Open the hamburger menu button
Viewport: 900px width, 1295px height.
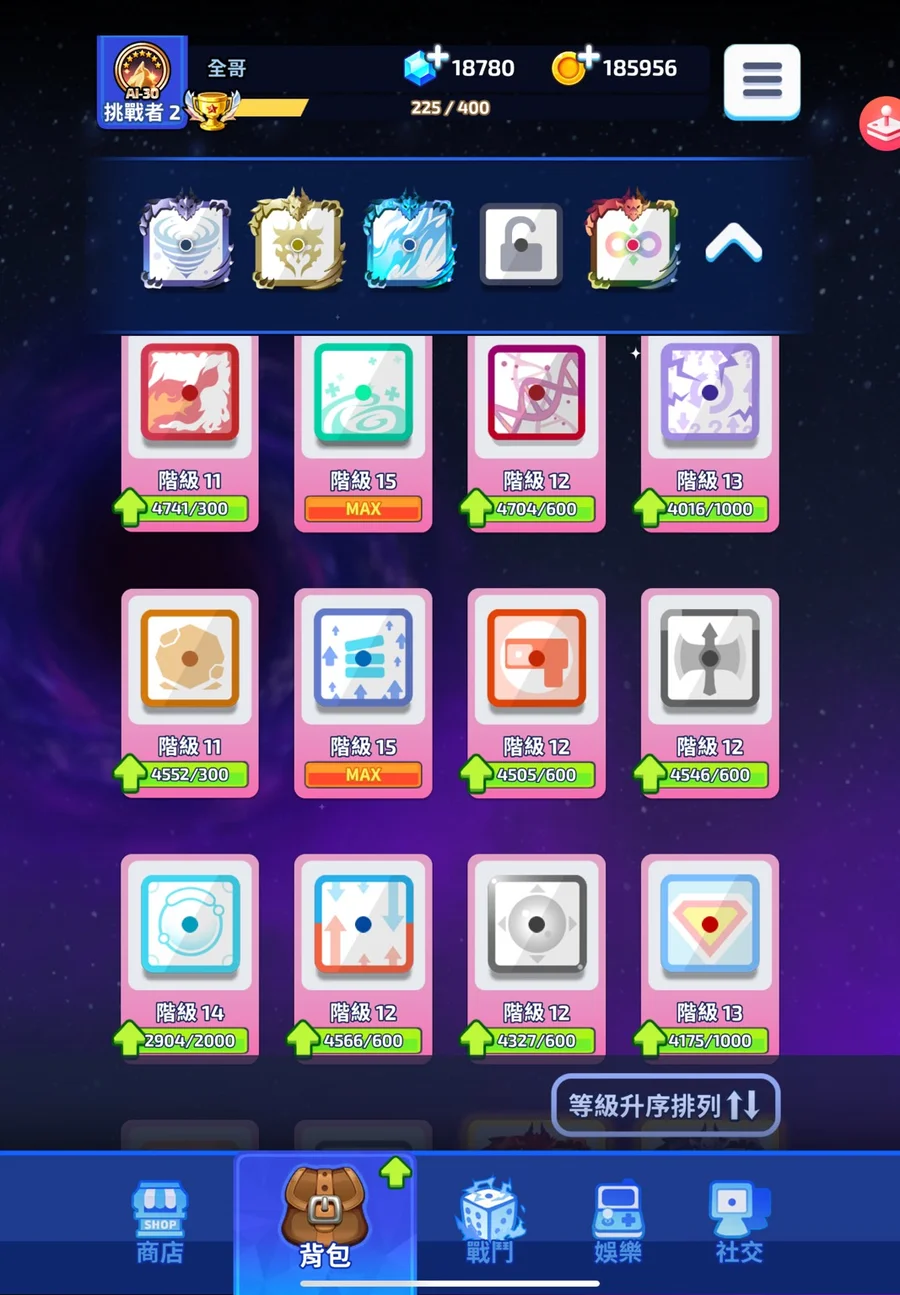[761, 81]
